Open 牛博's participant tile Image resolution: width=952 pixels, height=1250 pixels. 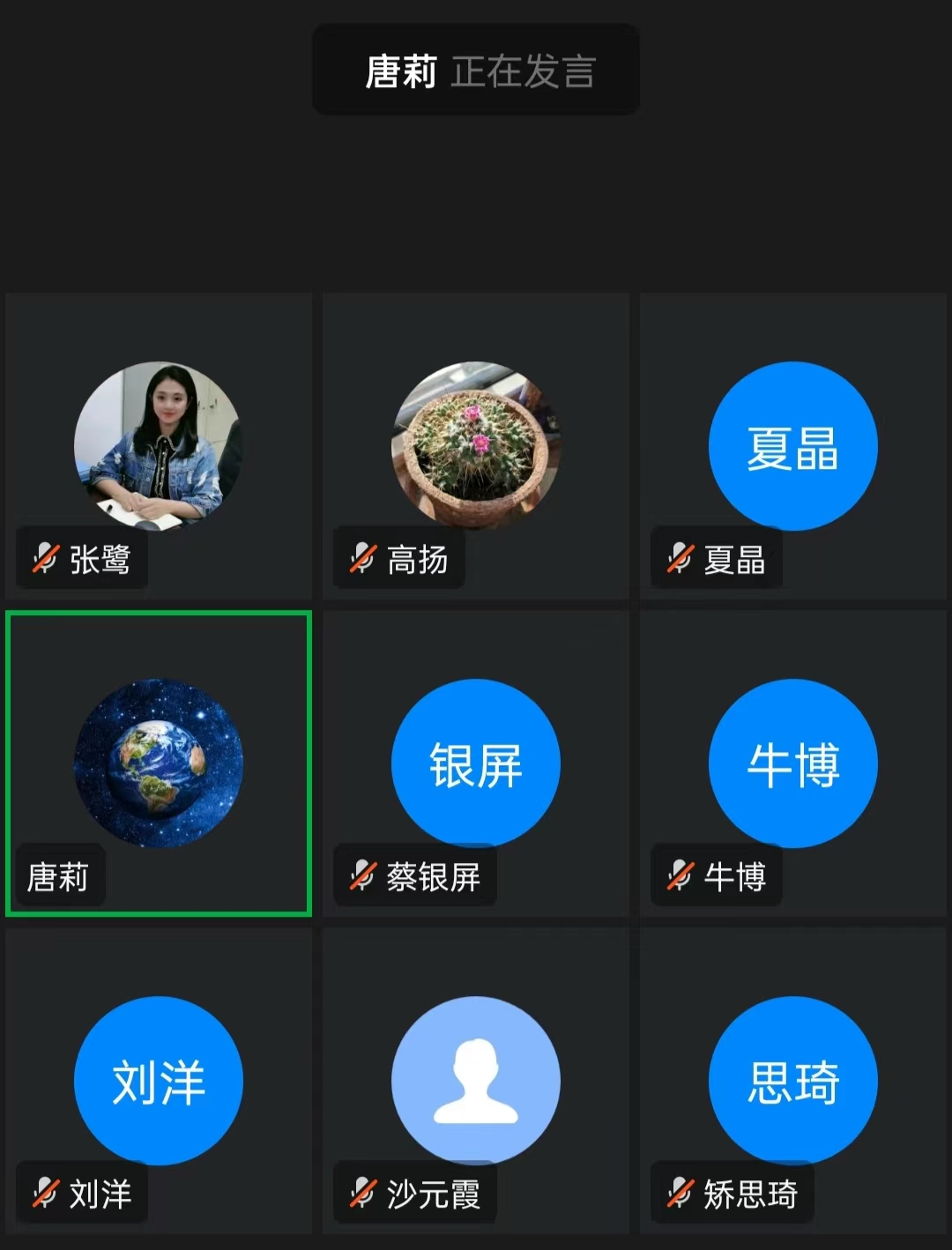point(793,763)
